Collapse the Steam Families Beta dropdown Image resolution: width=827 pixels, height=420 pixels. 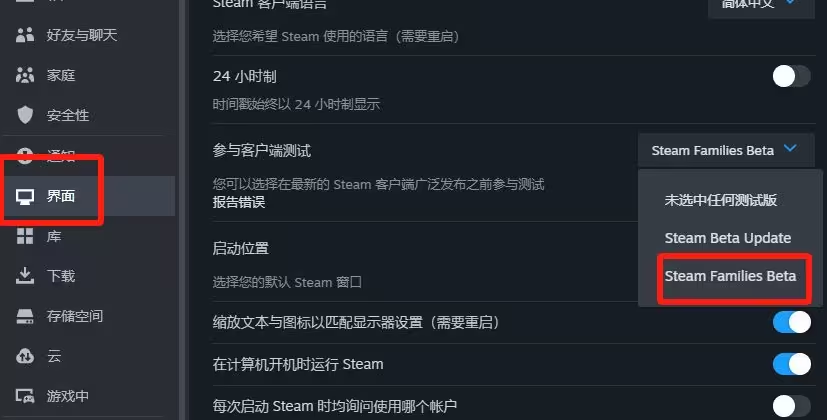725,150
